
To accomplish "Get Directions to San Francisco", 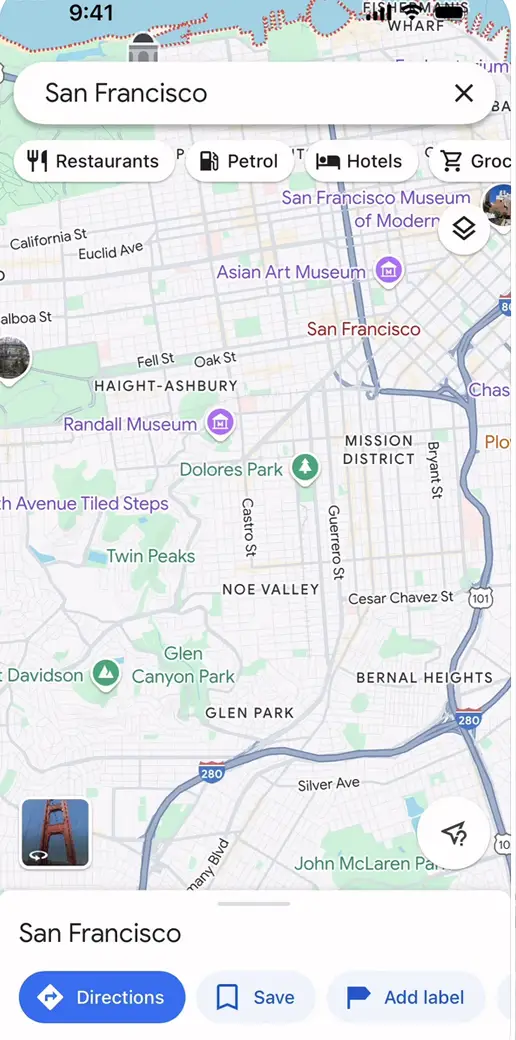I will pyautogui.click(x=102, y=997).
